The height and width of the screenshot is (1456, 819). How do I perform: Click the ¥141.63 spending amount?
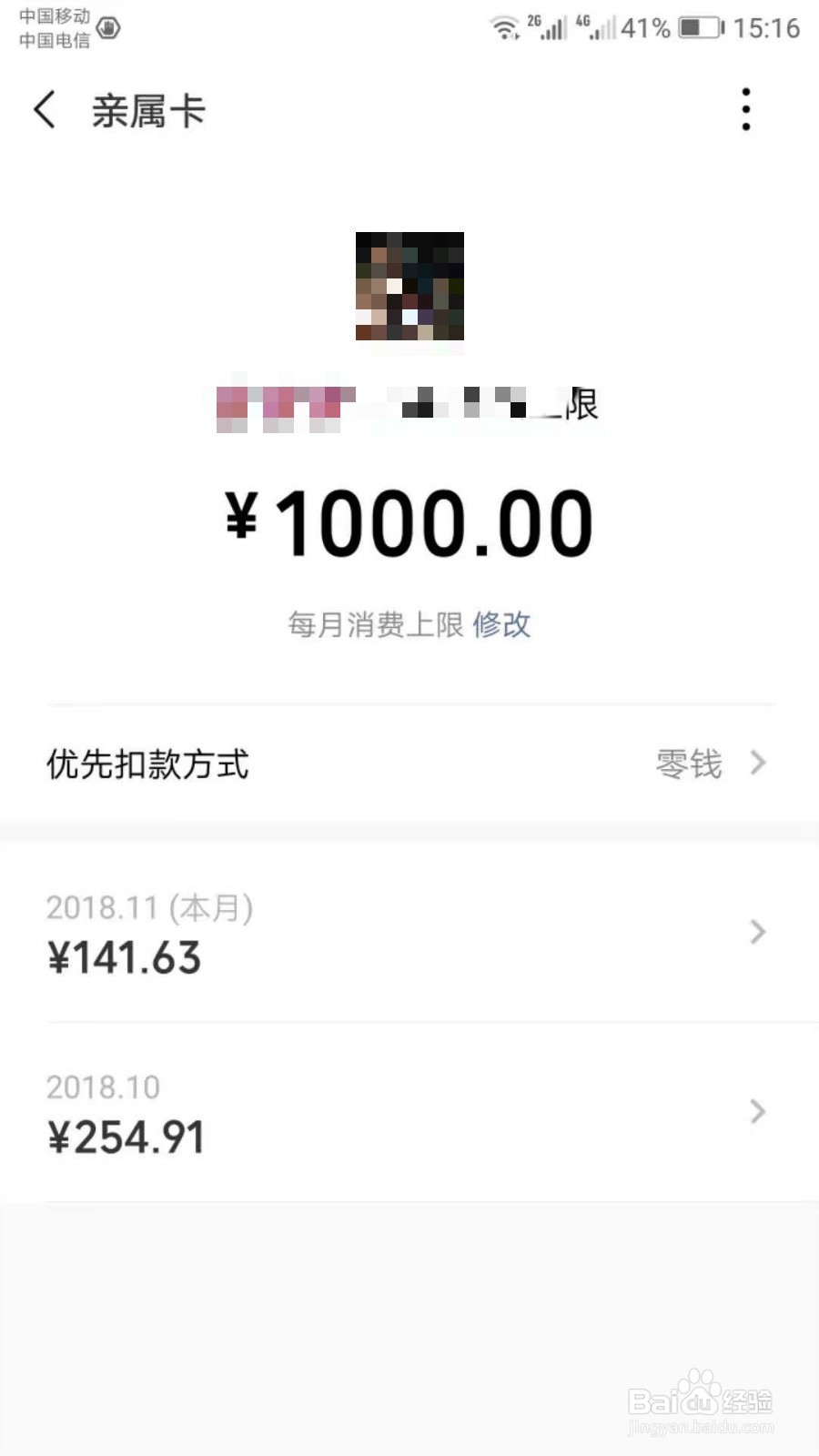pos(126,957)
